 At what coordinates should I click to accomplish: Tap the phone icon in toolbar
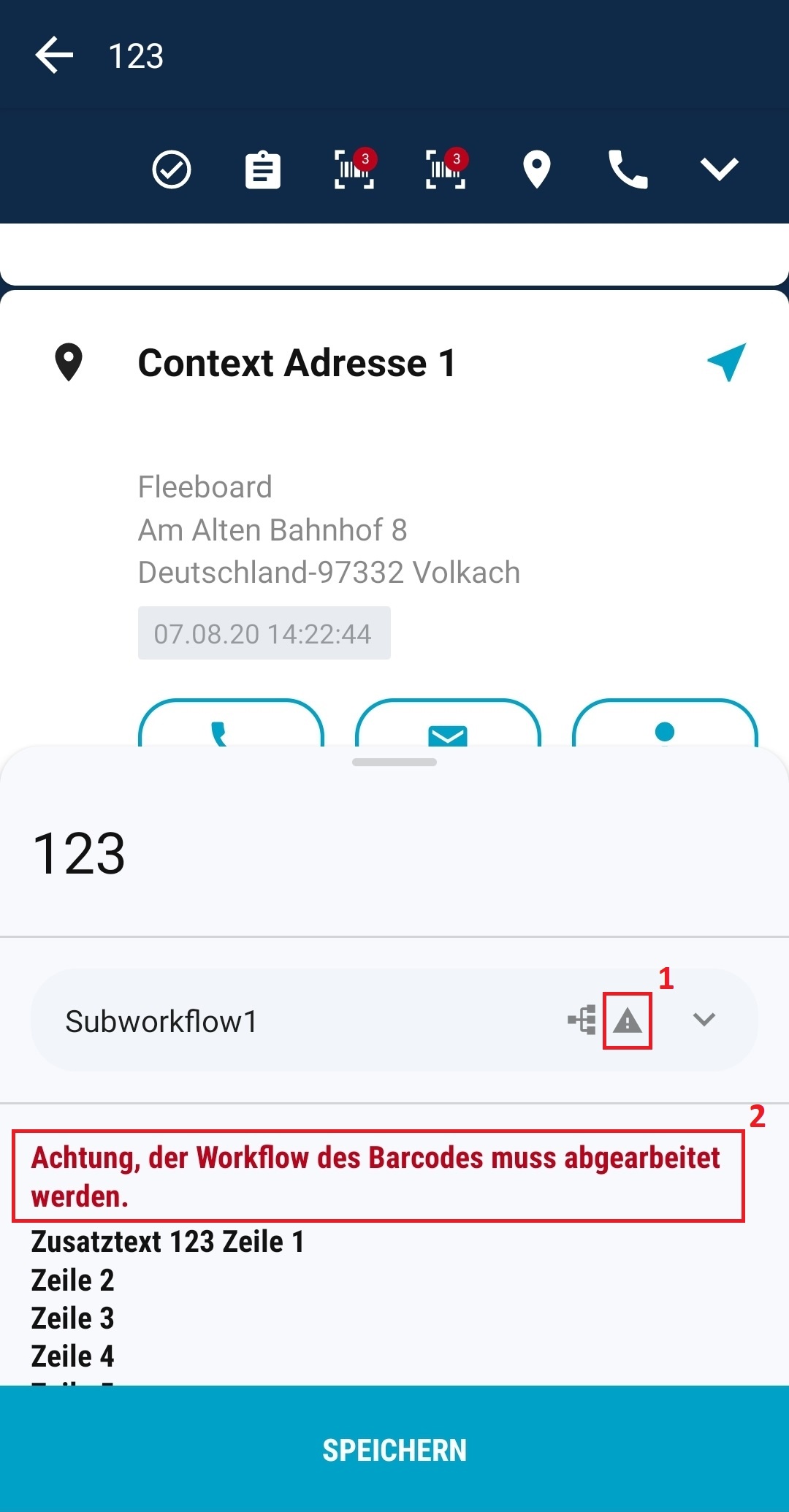[x=628, y=170]
